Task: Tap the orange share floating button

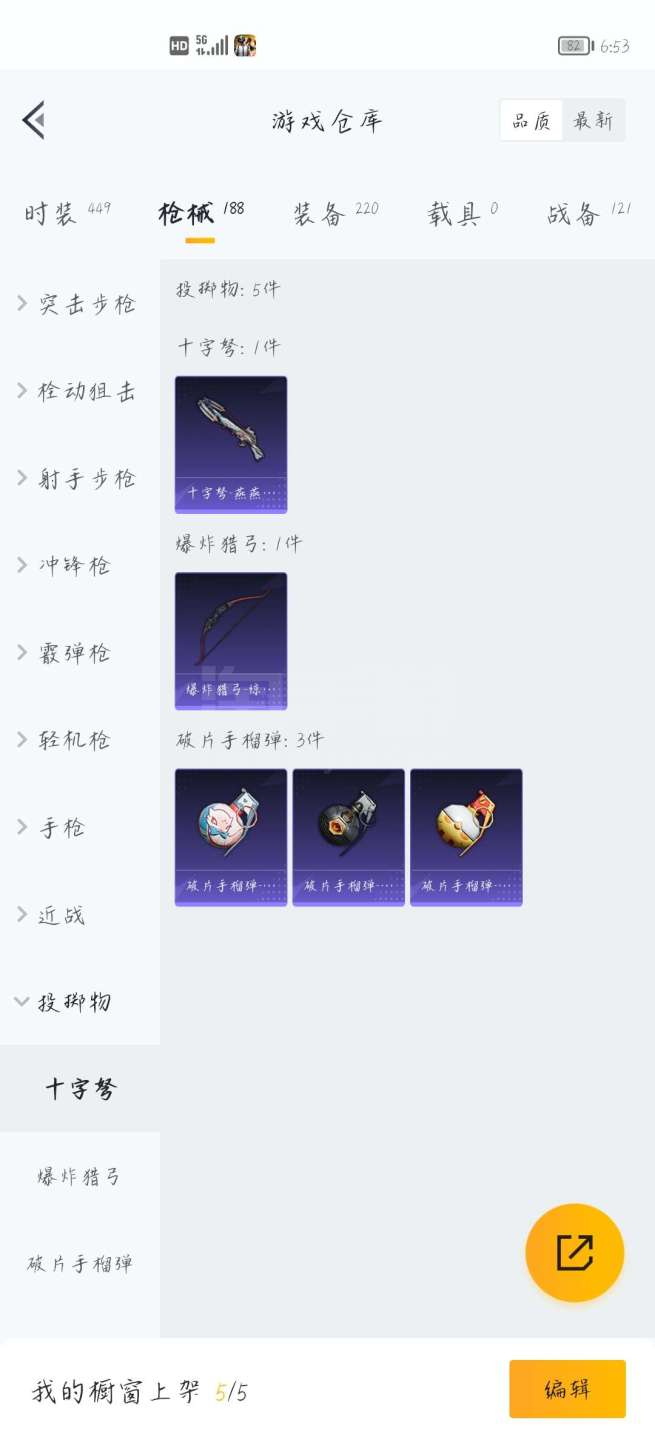Action: tap(575, 1252)
